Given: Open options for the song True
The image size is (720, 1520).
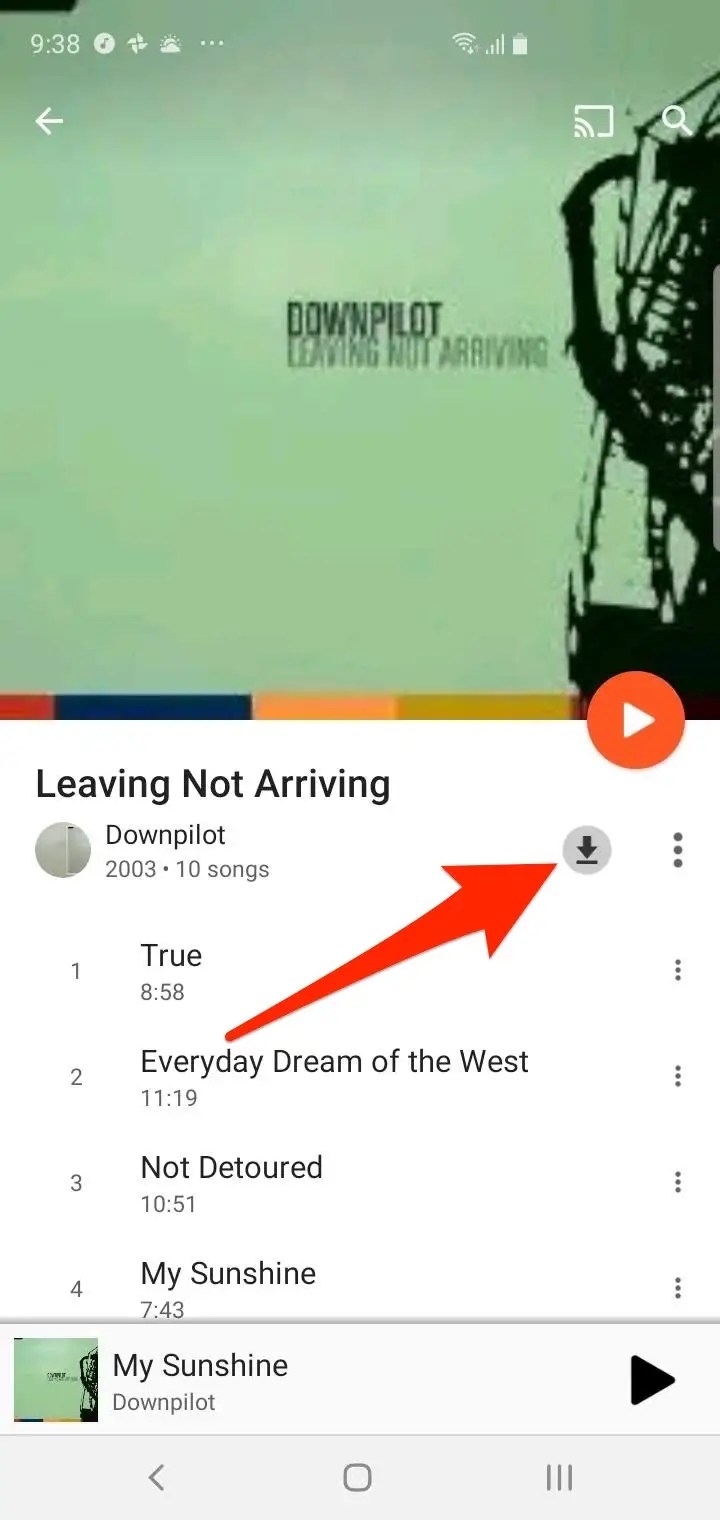Looking at the screenshot, I should coord(678,970).
